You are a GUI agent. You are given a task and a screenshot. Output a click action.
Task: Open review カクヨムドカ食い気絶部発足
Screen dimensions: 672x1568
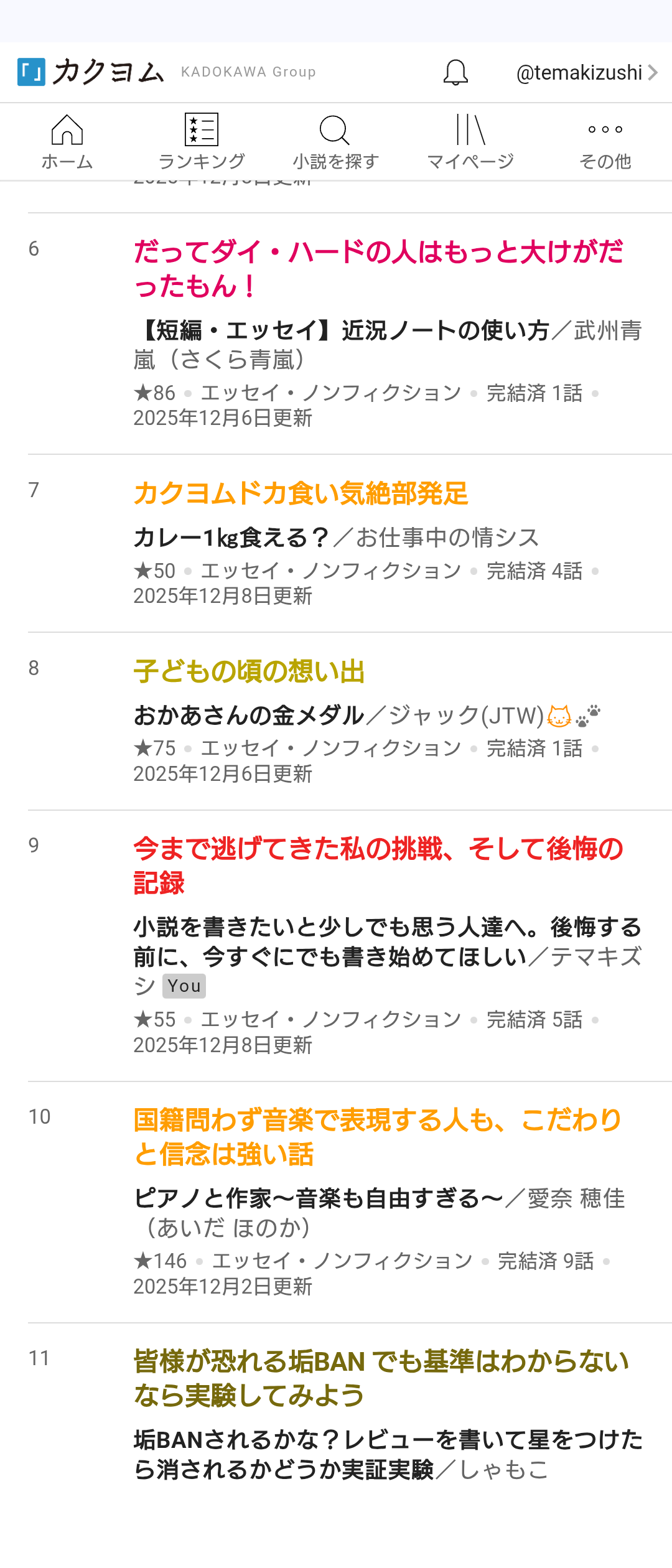click(x=301, y=493)
